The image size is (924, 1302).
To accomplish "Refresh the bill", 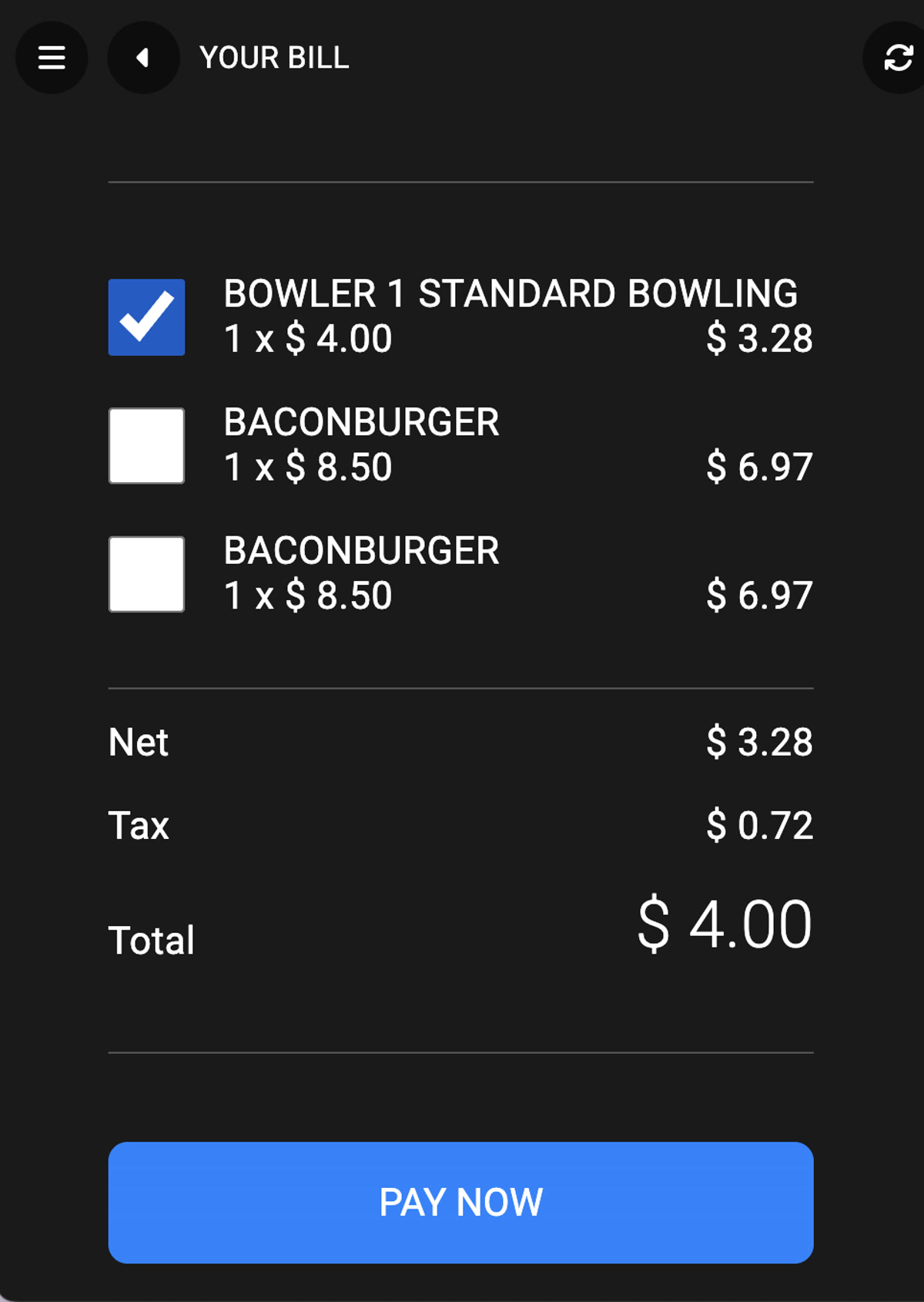I will (898, 58).
